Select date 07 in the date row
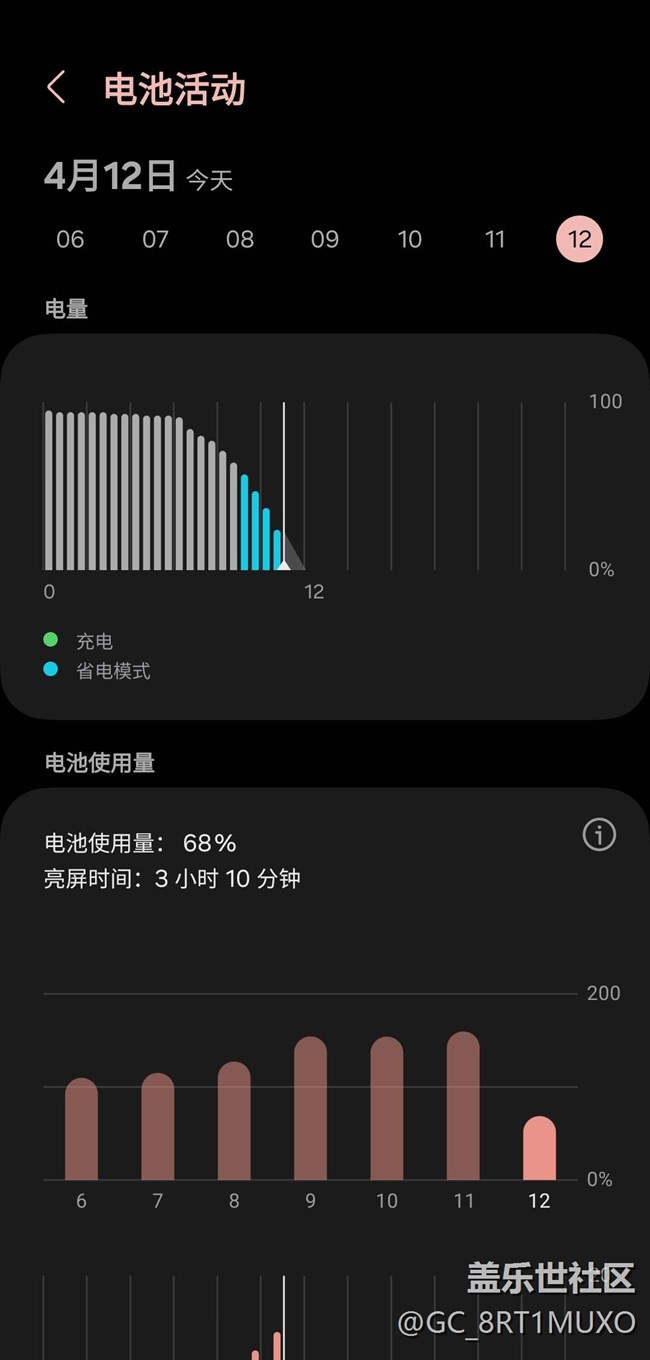650x1360 pixels. click(155, 240)
